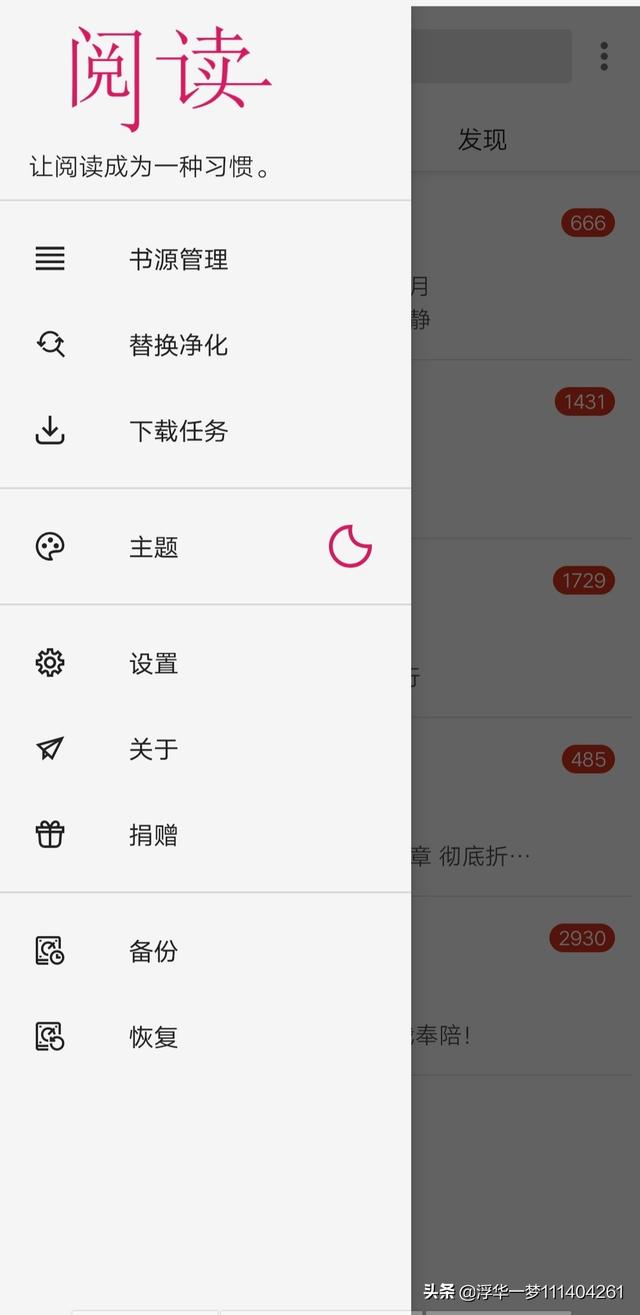640x1315 pixels.
Task: Open the 捐赠 donate page
Action: 153,836
